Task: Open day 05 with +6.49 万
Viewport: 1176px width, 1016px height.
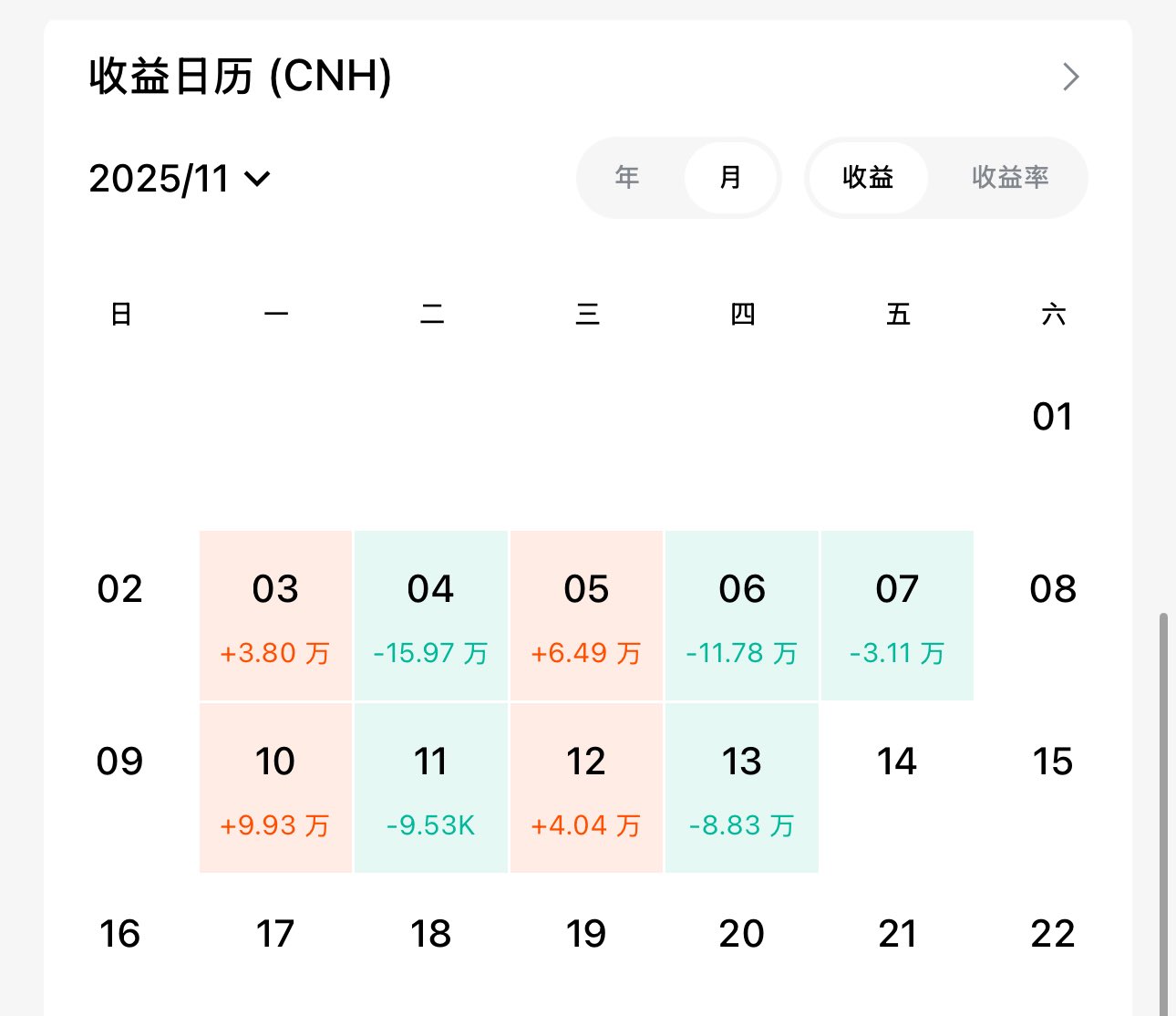Action: pyautogui.click(x=586, y=616)
